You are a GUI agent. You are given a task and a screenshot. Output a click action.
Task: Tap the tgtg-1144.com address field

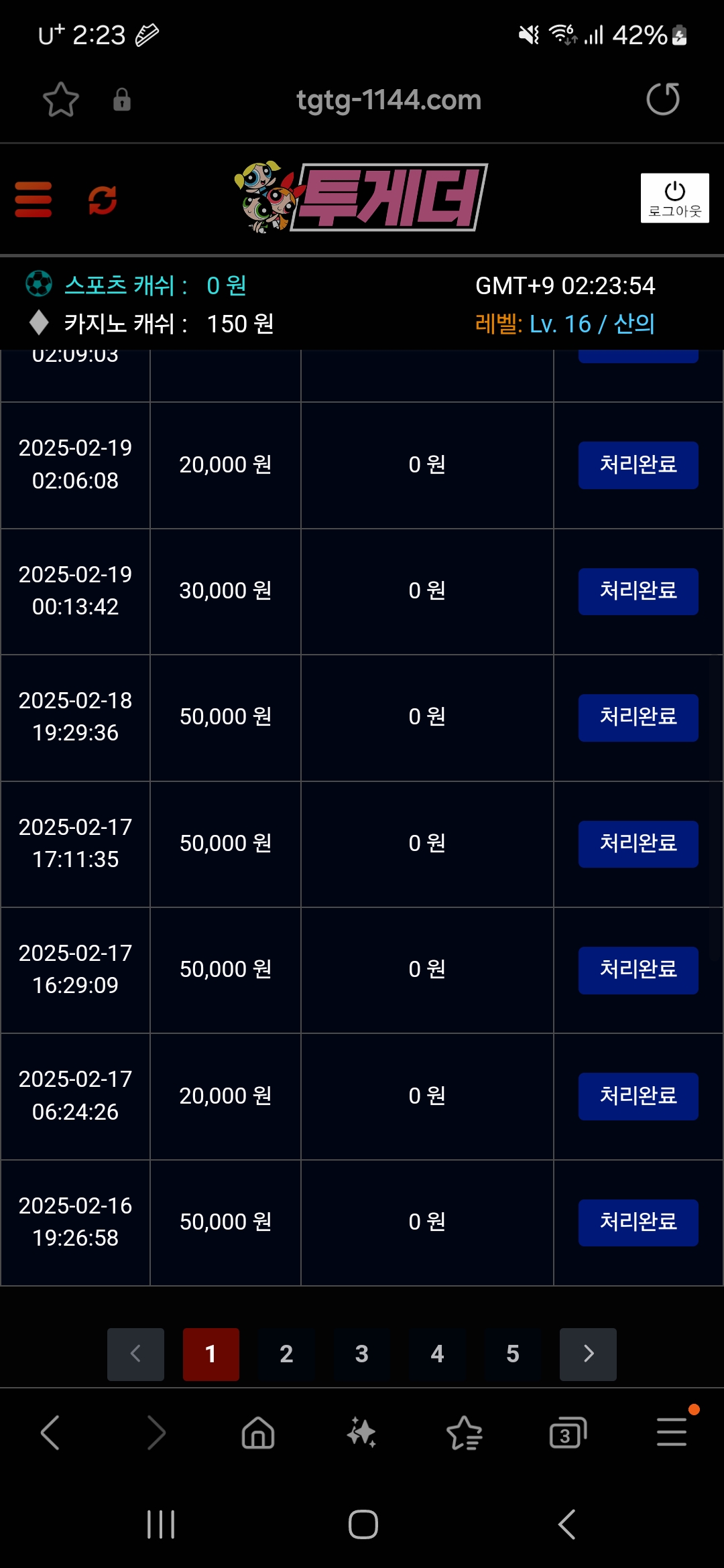click(x=389, y=100)
